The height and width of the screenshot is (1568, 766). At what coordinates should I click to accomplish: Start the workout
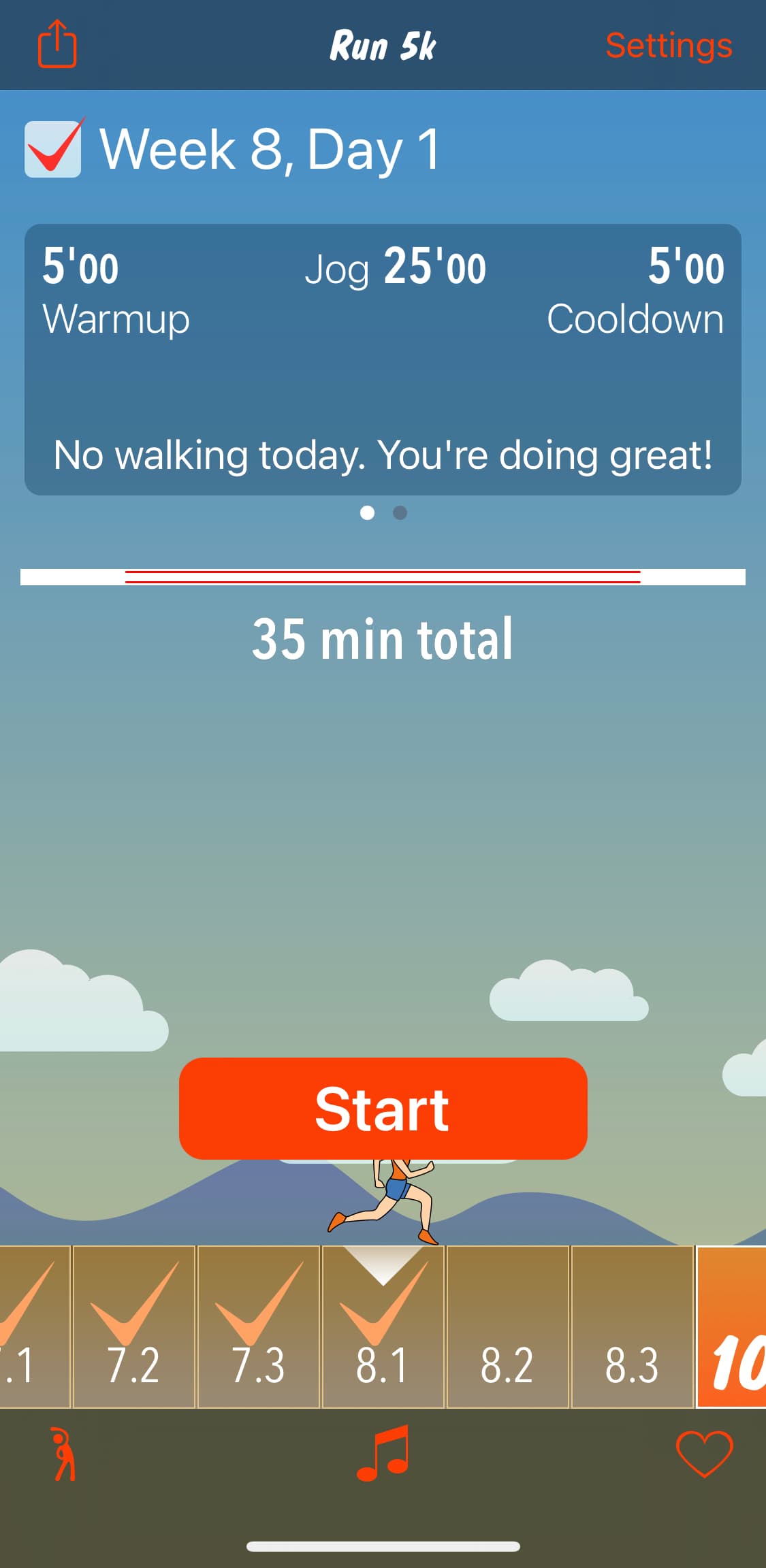383,1108
